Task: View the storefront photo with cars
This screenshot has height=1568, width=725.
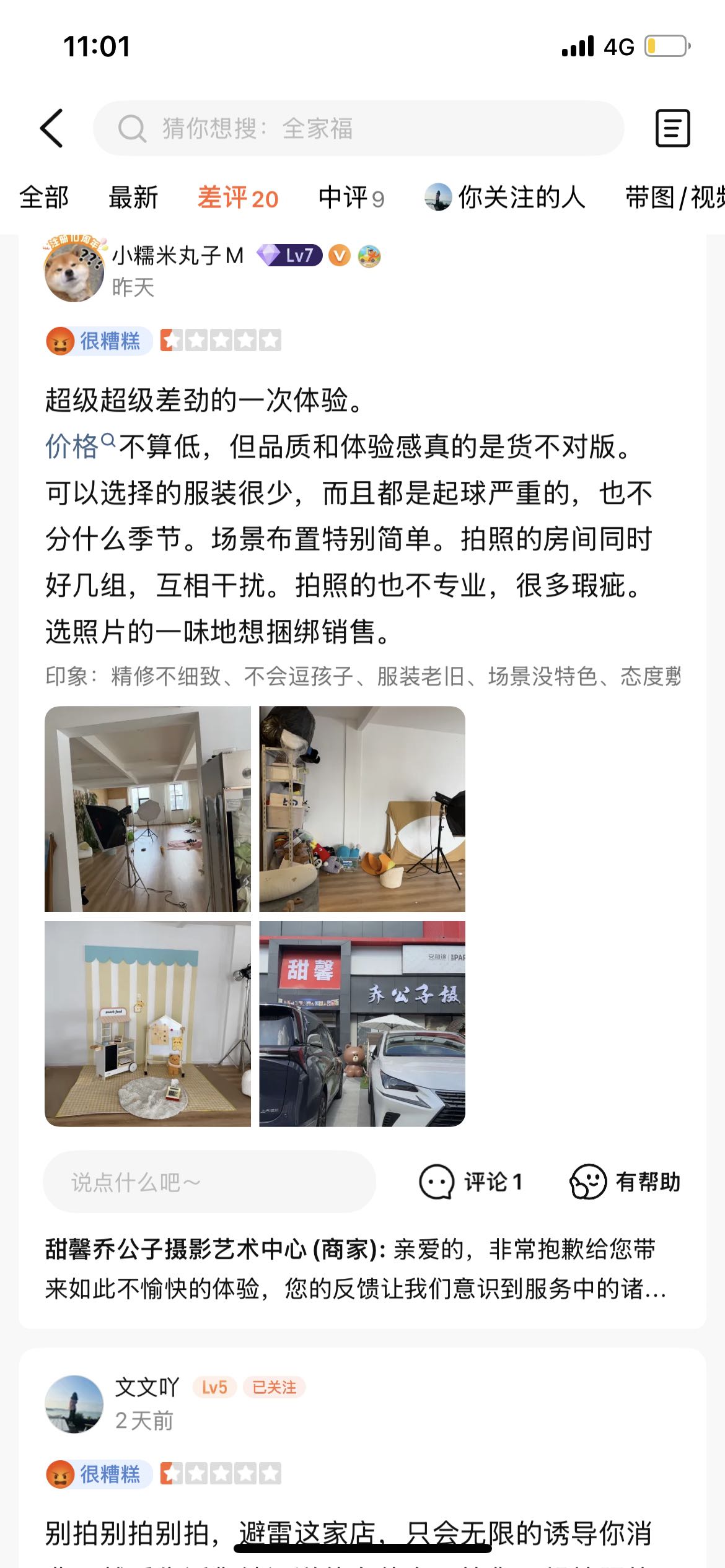Action: (362, 1023)
